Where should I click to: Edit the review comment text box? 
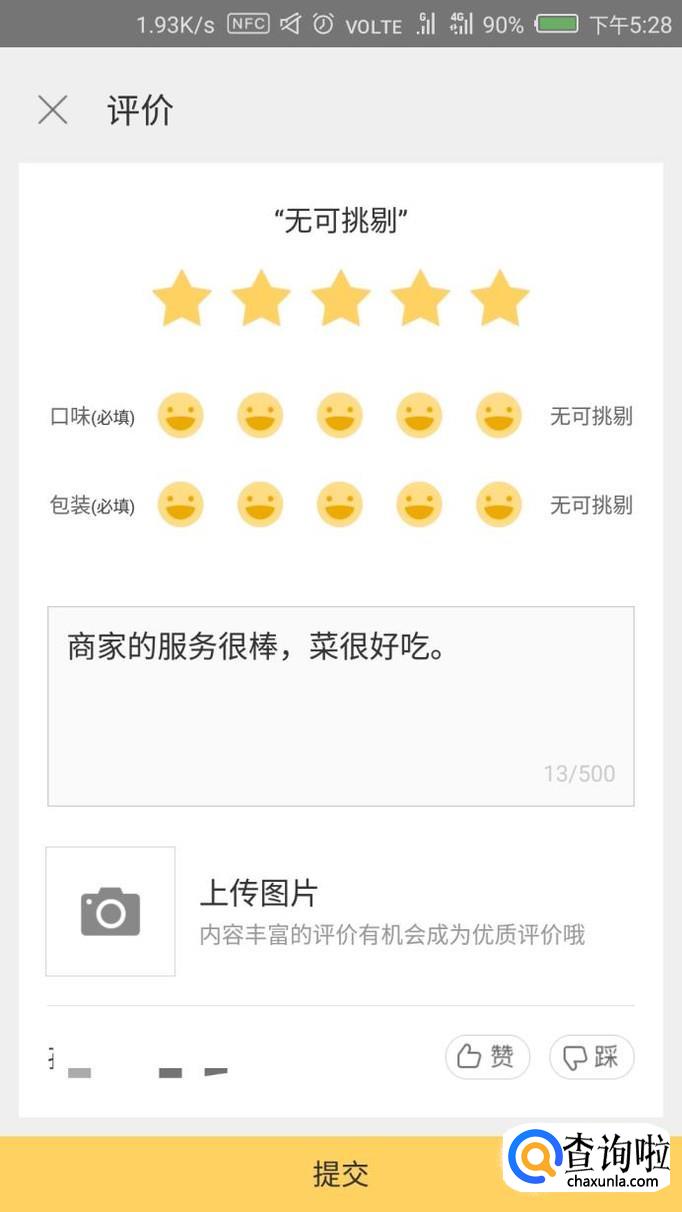pos(340,705)
